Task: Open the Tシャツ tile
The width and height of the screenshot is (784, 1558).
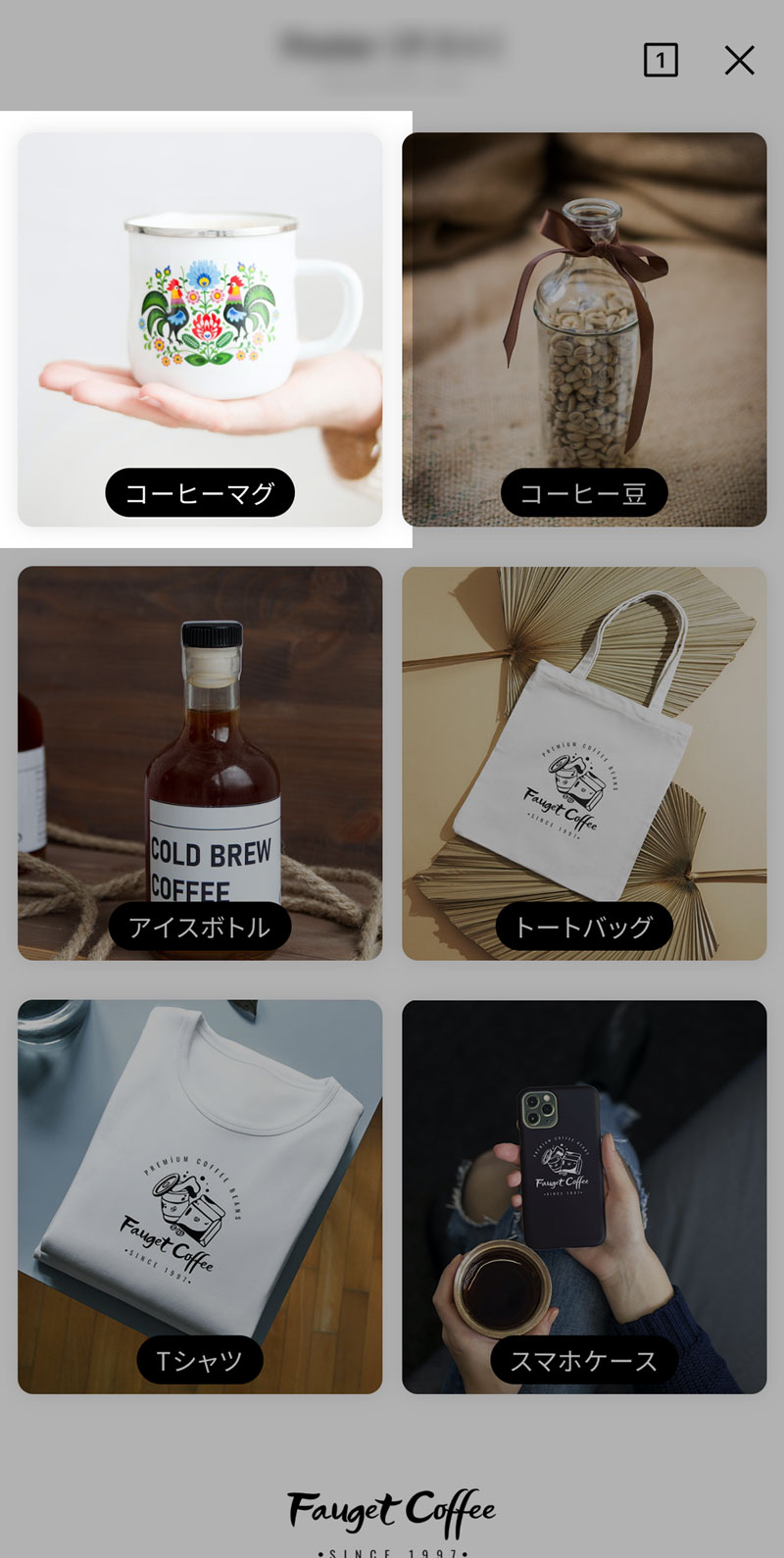Action: (200, 1196)
